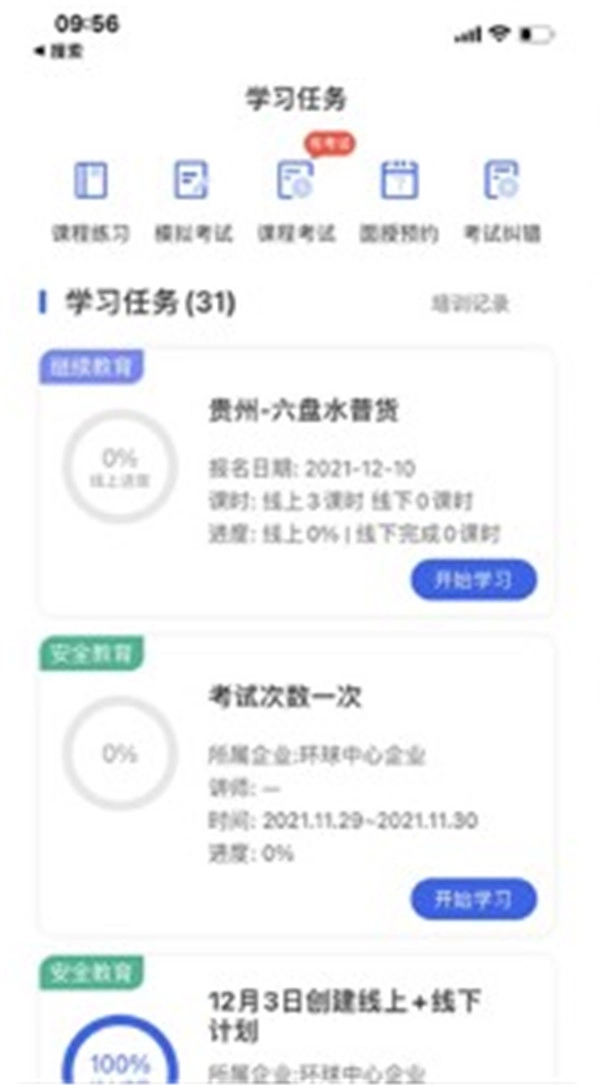
Task: Open 课程考试 course exam
Action: (x=295, y=199)
